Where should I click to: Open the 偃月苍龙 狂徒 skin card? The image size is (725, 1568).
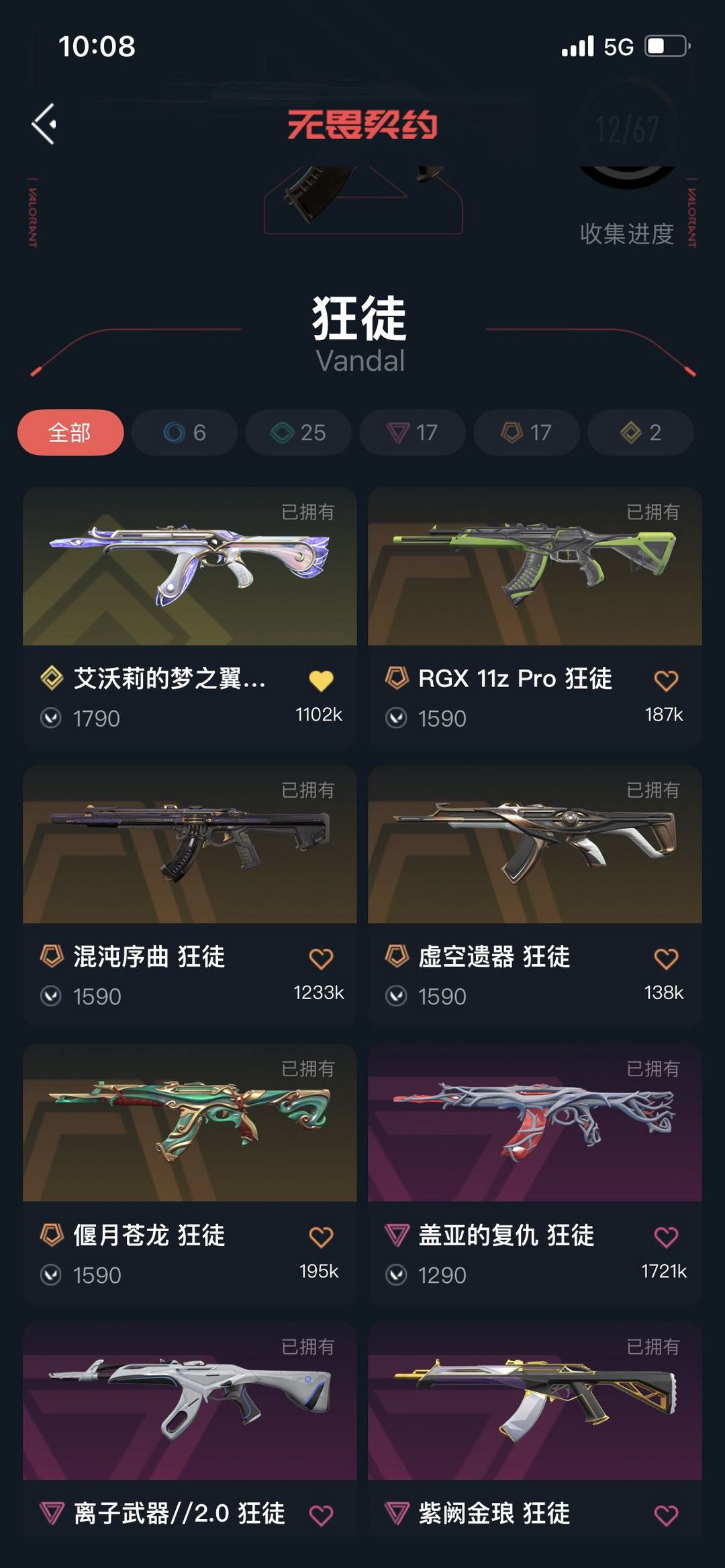click(x=190, y=1174)
